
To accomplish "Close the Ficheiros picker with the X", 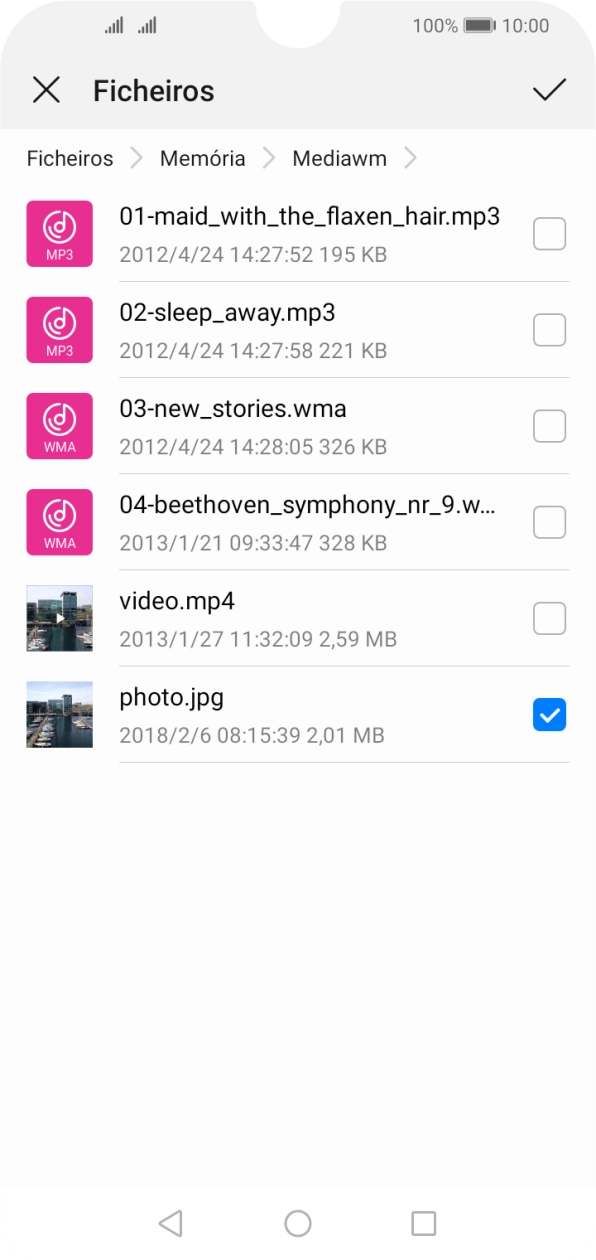I will pyautogui.click(x=46, y=90).
